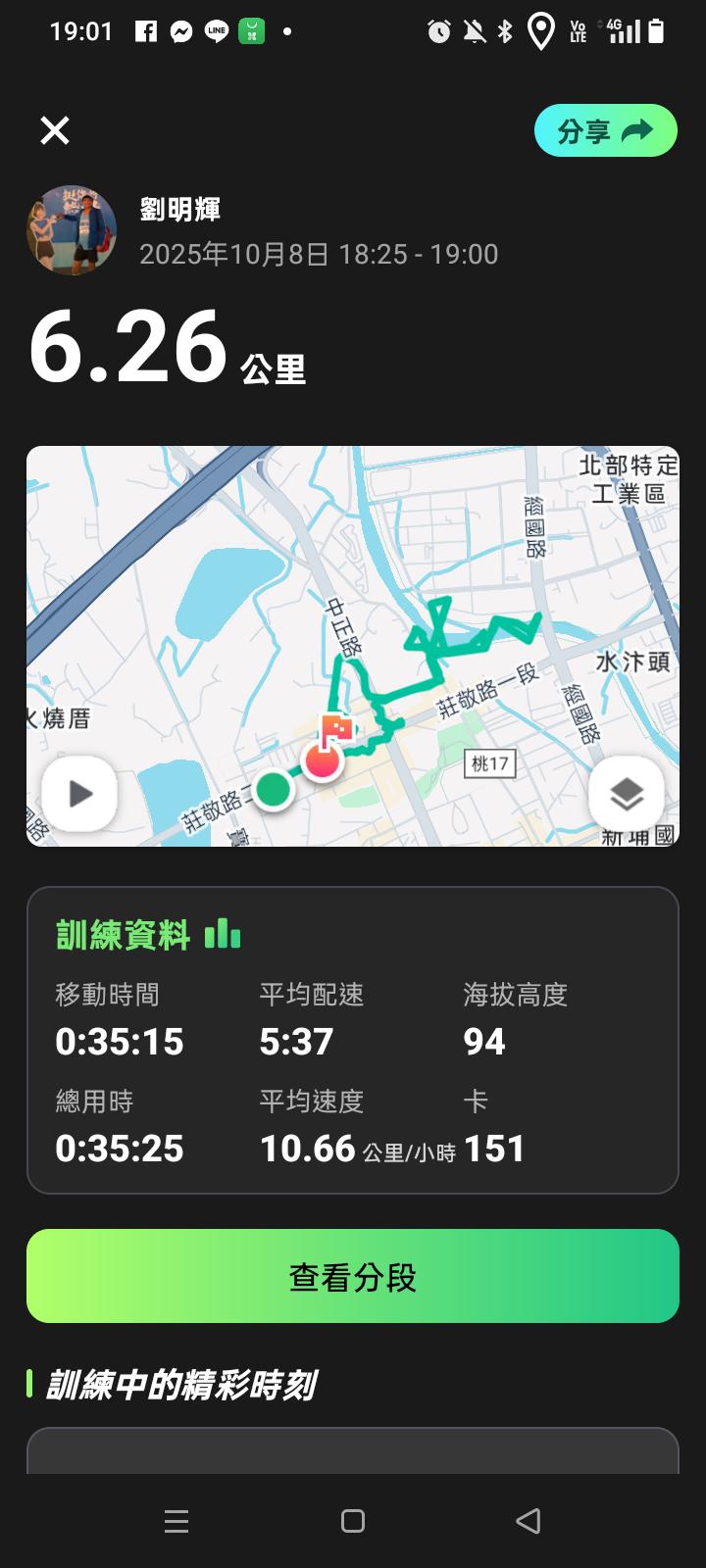Play the route animation on the map
706x1568 pixels.
pyautogui.click(x=79, y=794)
